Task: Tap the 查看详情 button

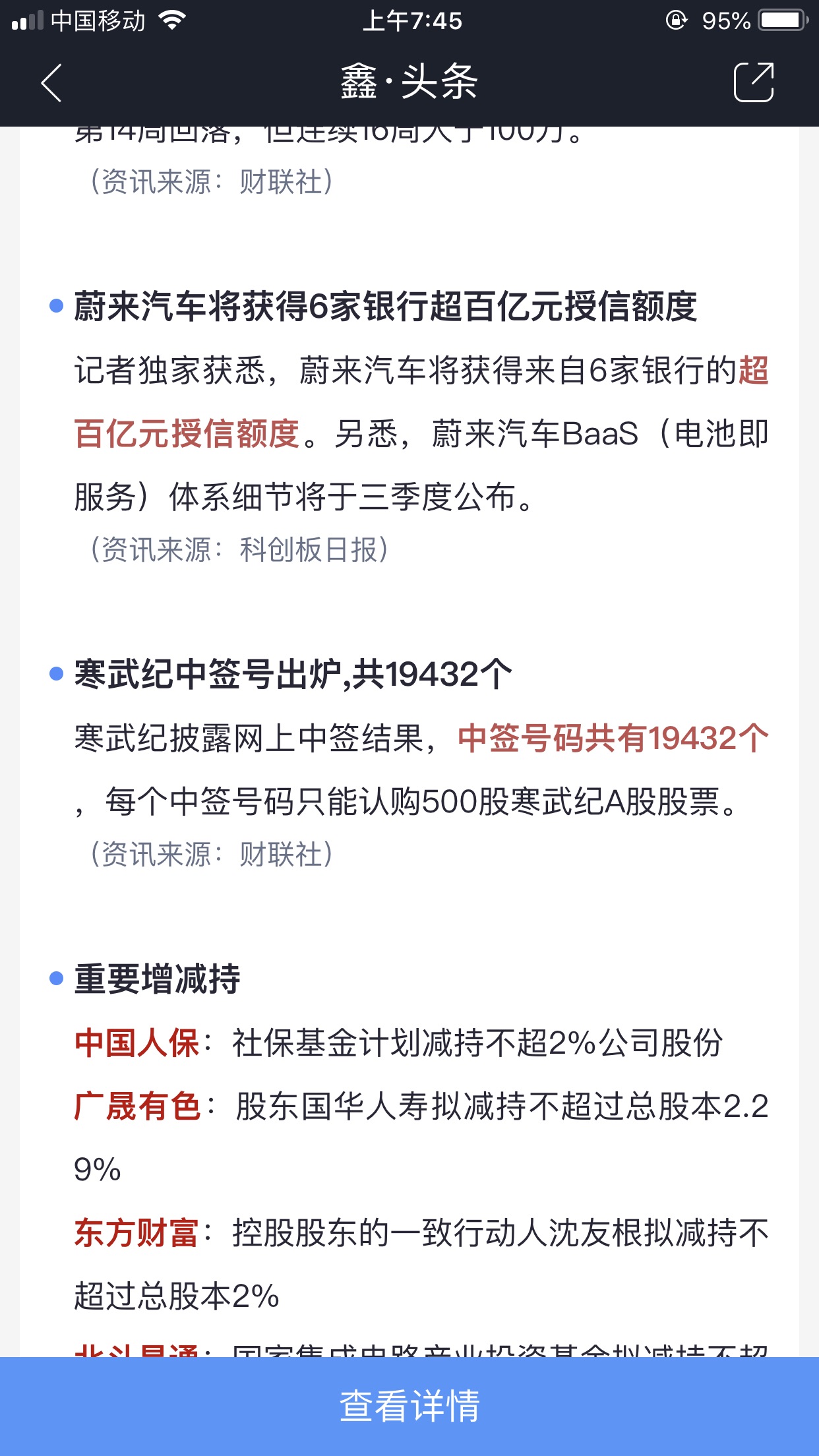Action: 409,1406
